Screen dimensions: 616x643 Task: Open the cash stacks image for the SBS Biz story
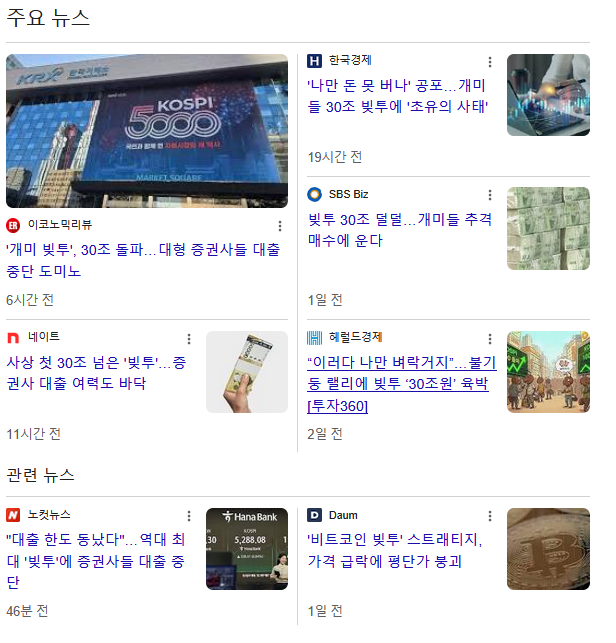548,228
